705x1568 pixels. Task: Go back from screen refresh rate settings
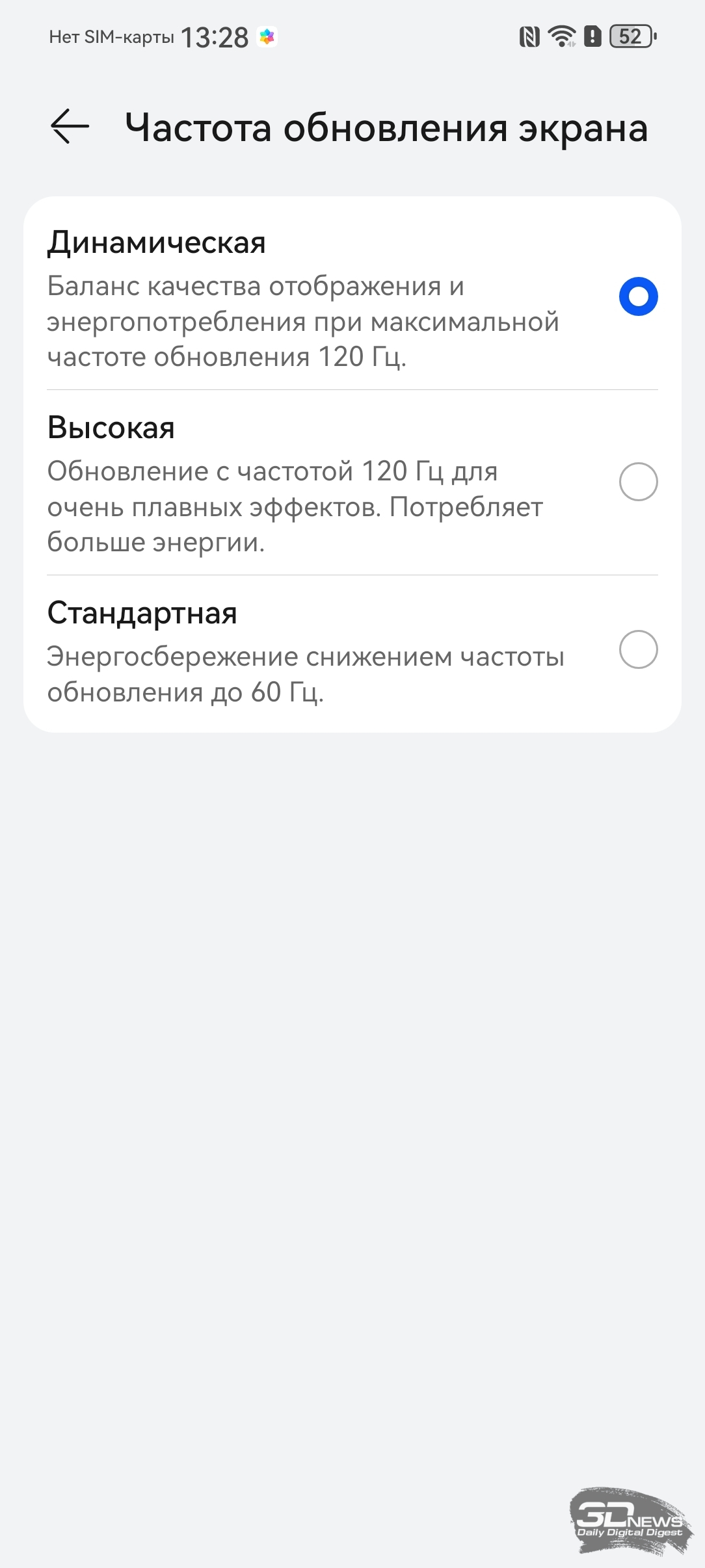click(x=70, y=126)
